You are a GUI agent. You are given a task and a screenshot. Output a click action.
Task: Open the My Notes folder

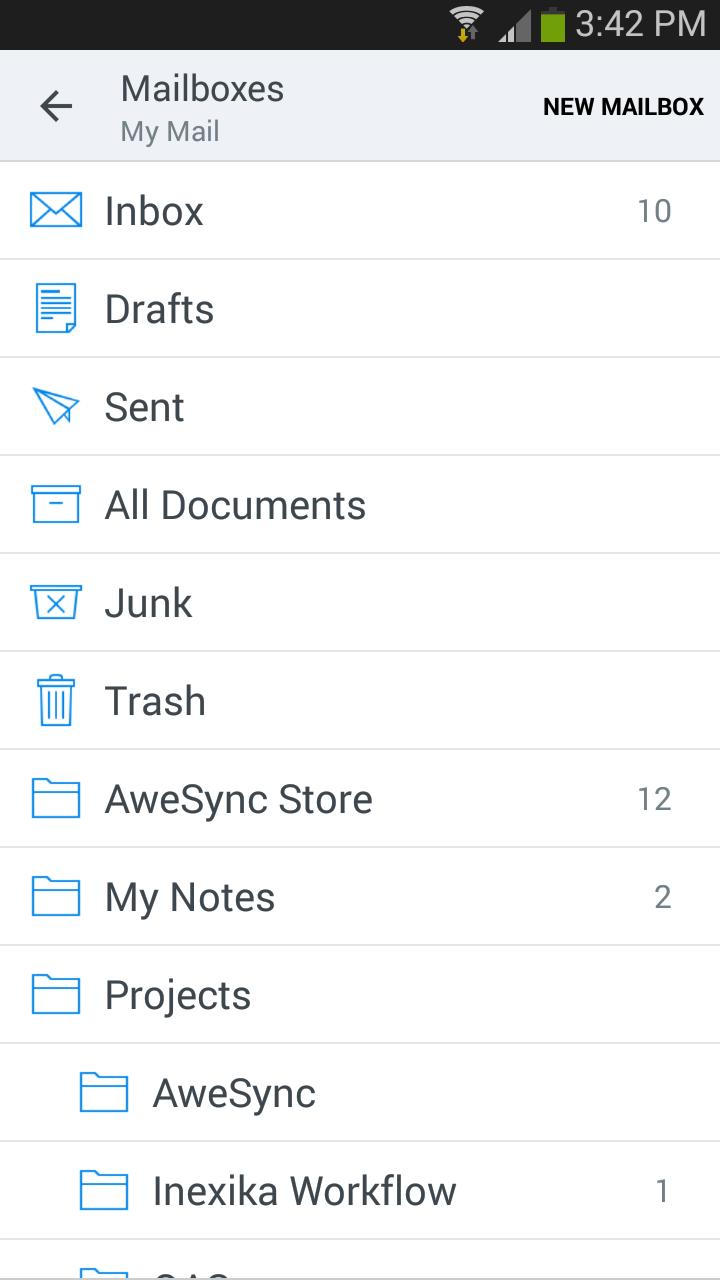point(300,896)
